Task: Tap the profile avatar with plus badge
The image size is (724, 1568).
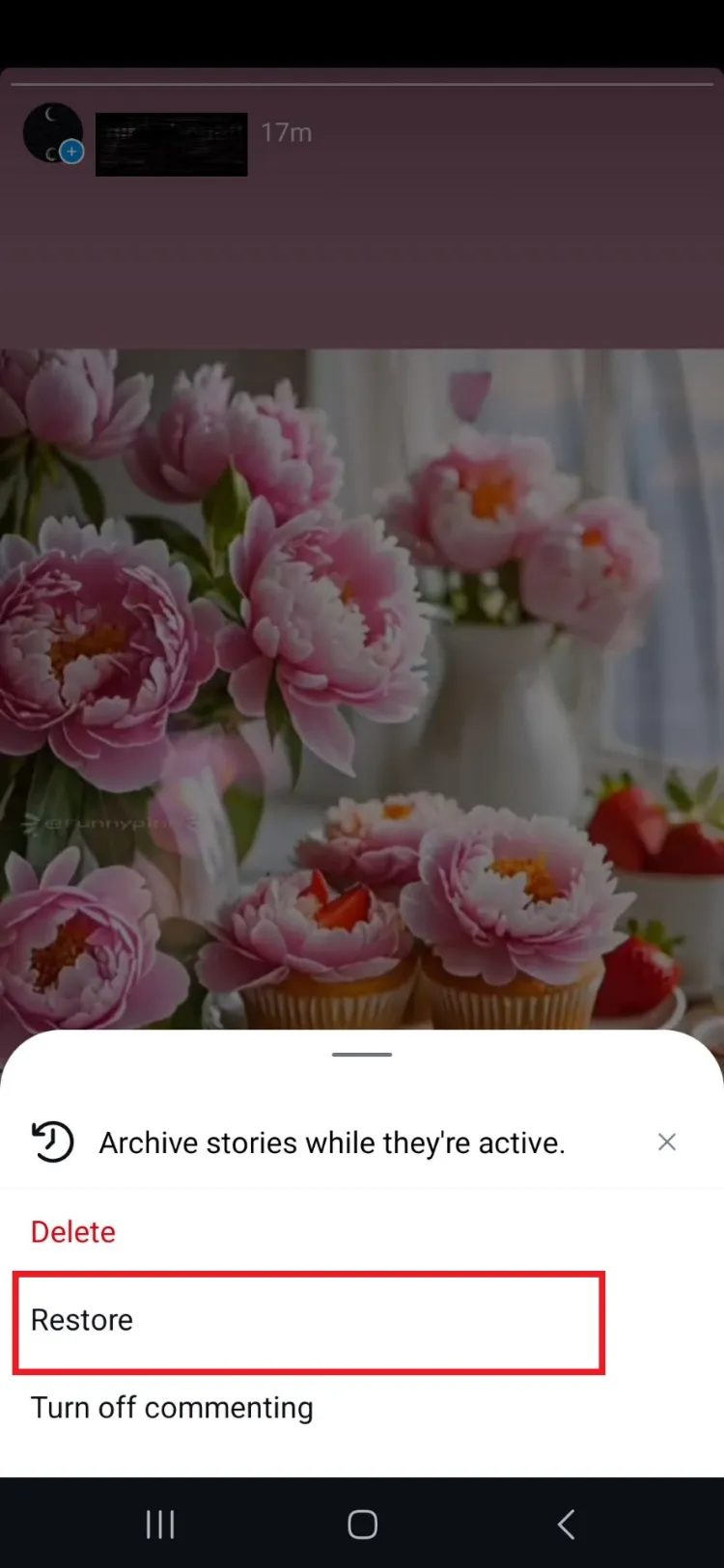Action: pyautogui.click(x=53, y=134)
